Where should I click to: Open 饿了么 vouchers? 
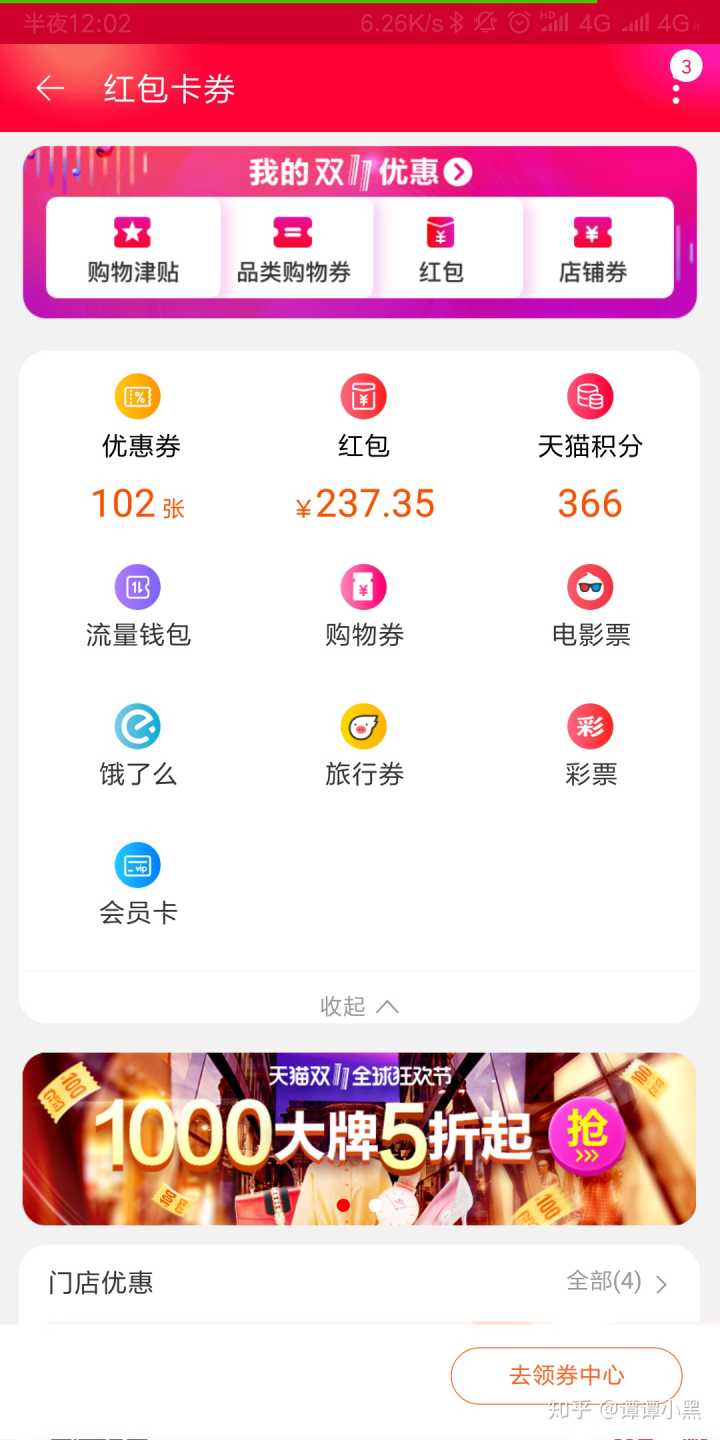(138, 745)
